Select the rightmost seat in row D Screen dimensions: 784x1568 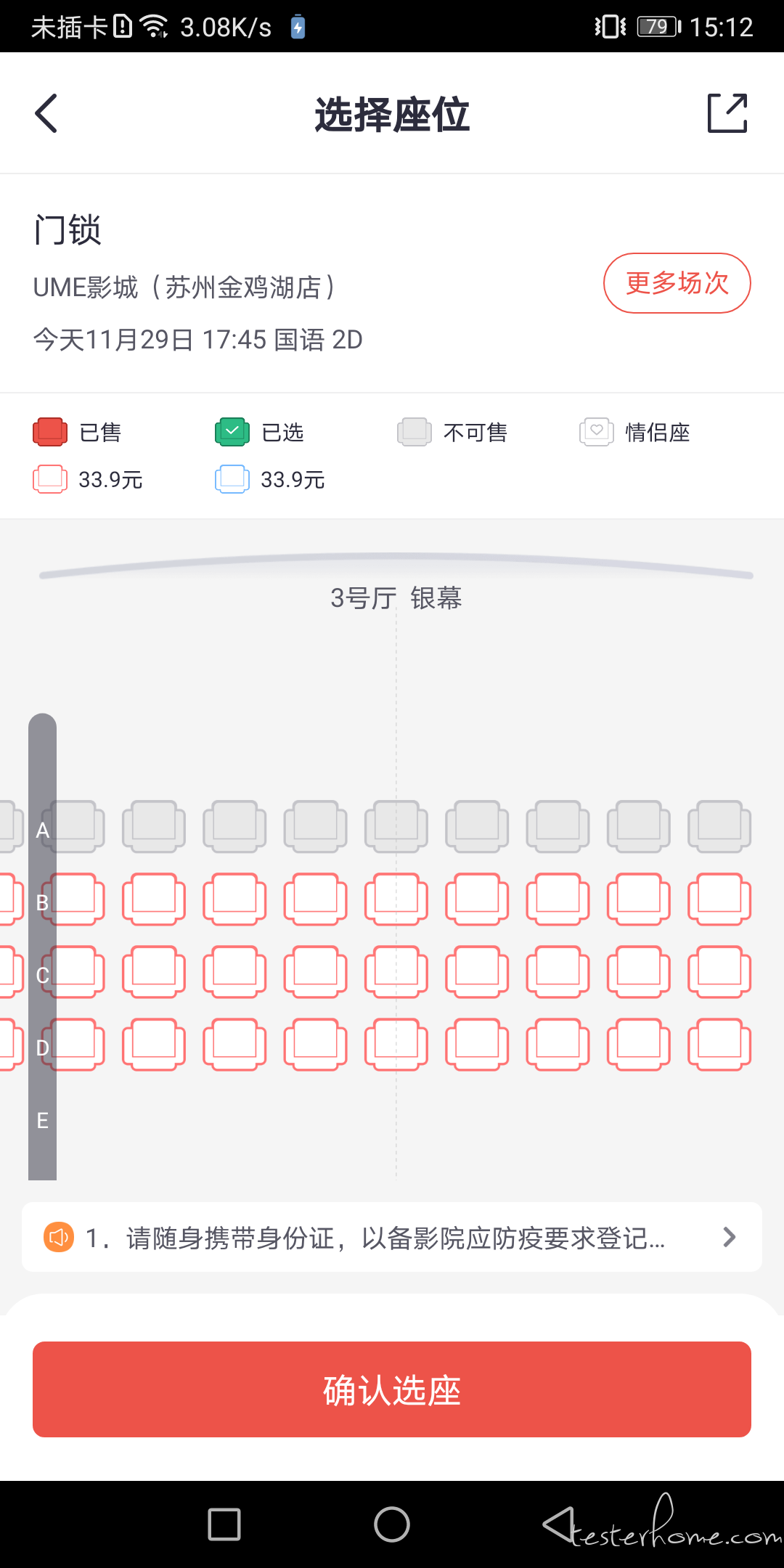(719, 1044)
